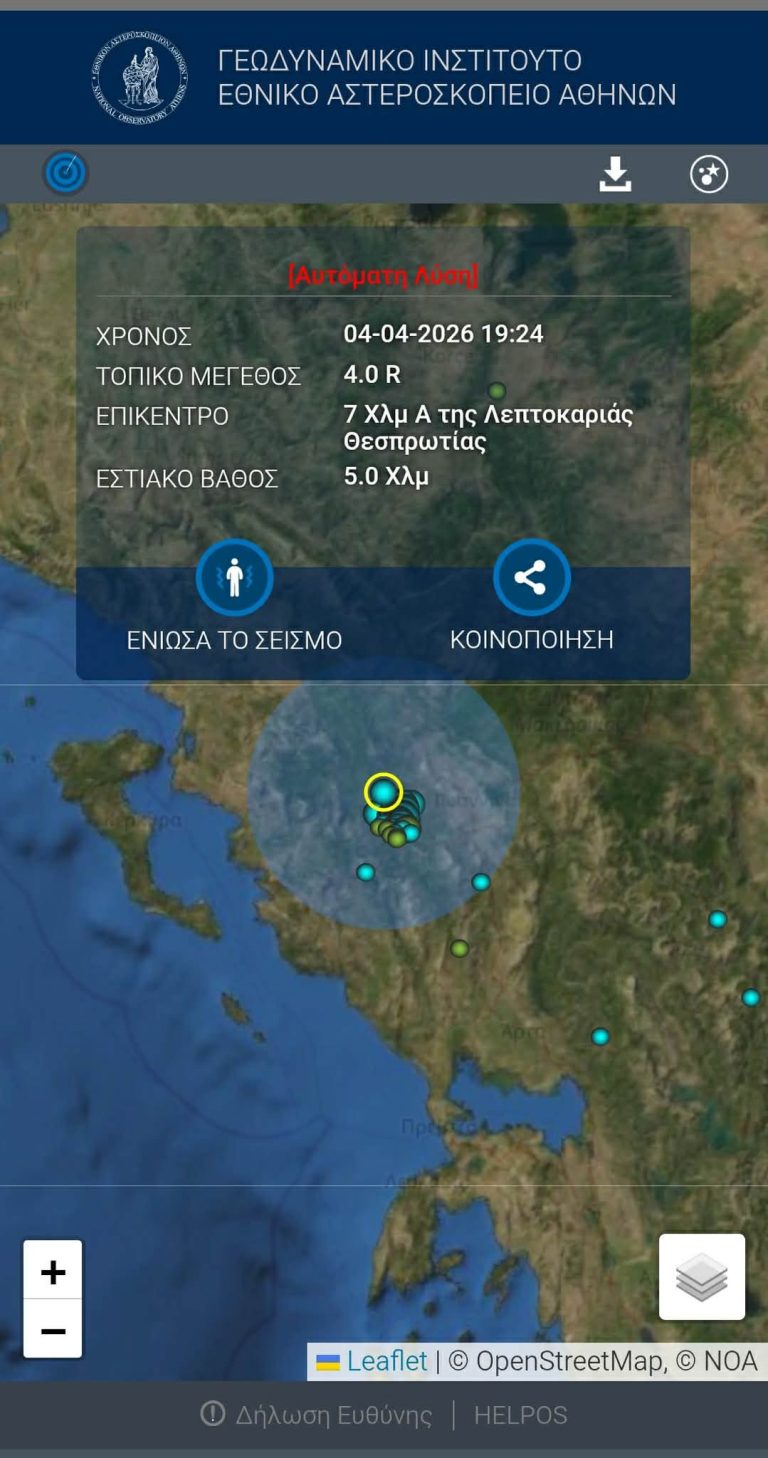Open the round icon beside download
Image resolution: width=768 pixels, height=1458 pixels.
point(709,174)
